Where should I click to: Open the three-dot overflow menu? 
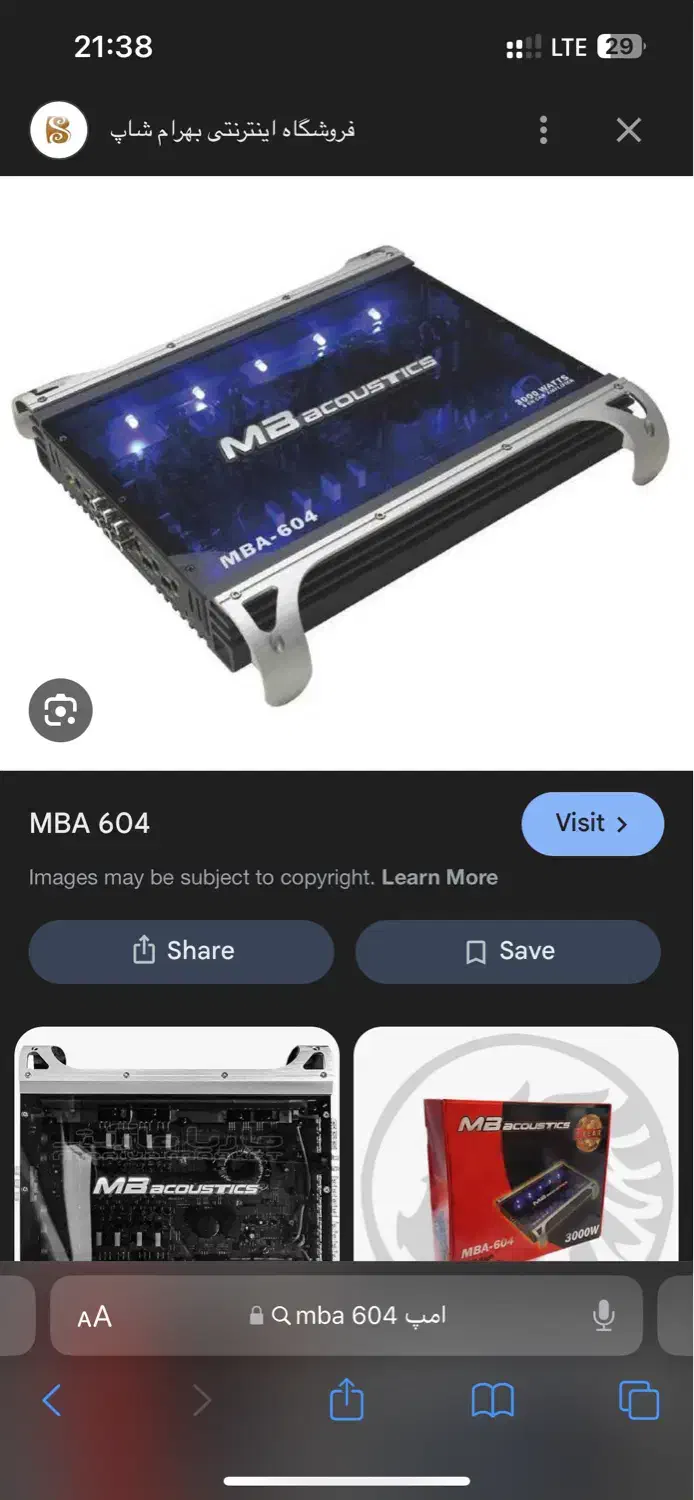[543, 130]
